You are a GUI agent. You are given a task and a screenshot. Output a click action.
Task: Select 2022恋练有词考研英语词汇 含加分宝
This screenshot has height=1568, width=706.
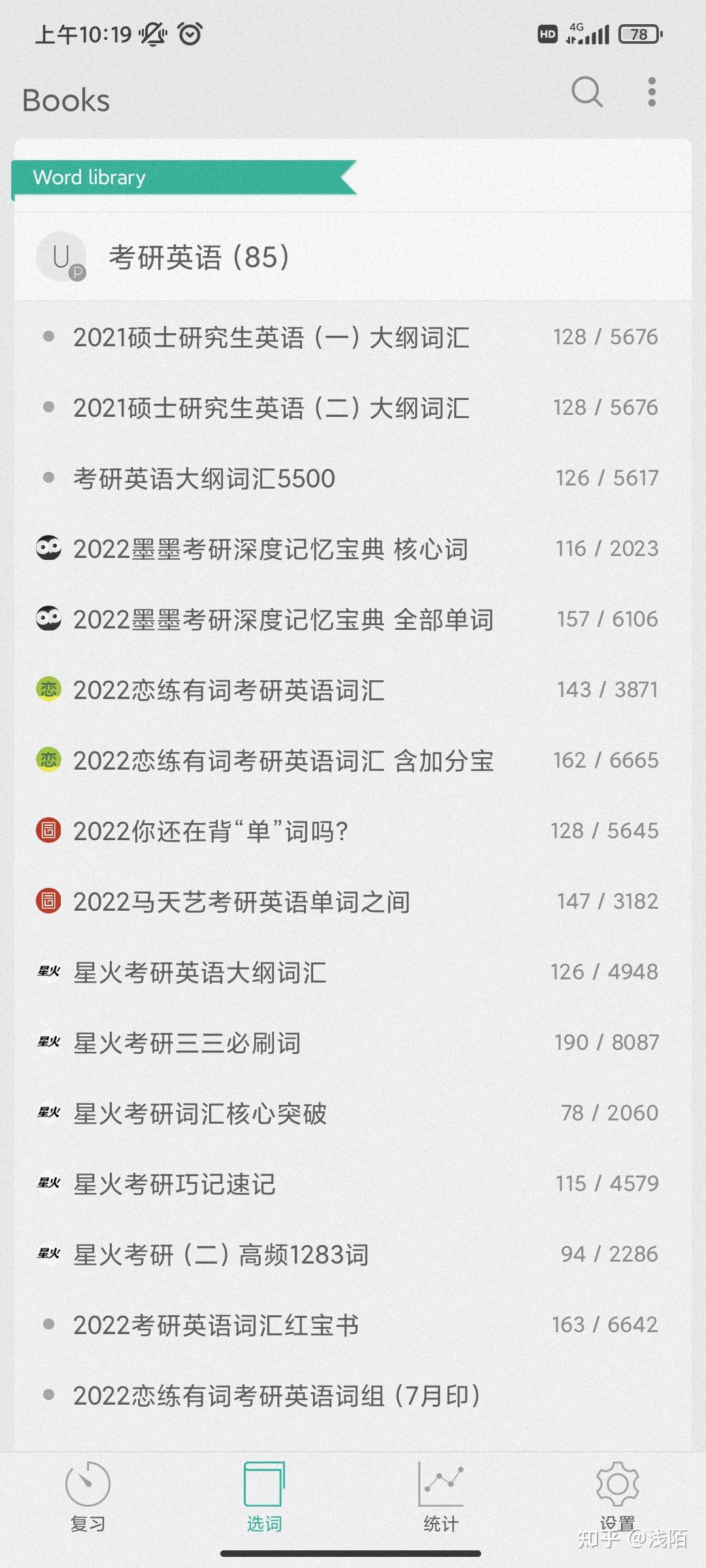click(x=282, y=761)
